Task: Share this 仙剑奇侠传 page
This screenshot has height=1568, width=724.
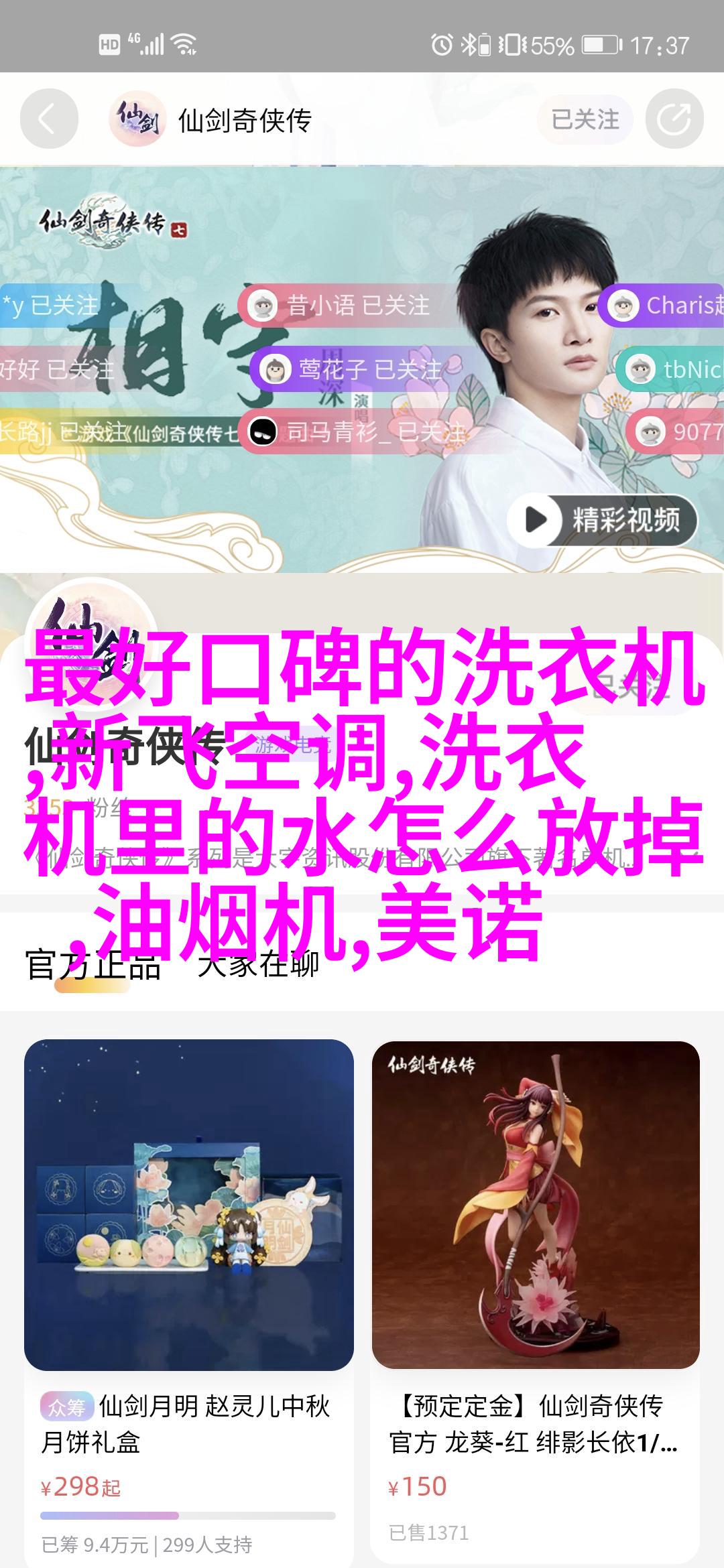Action: point(674,120)
